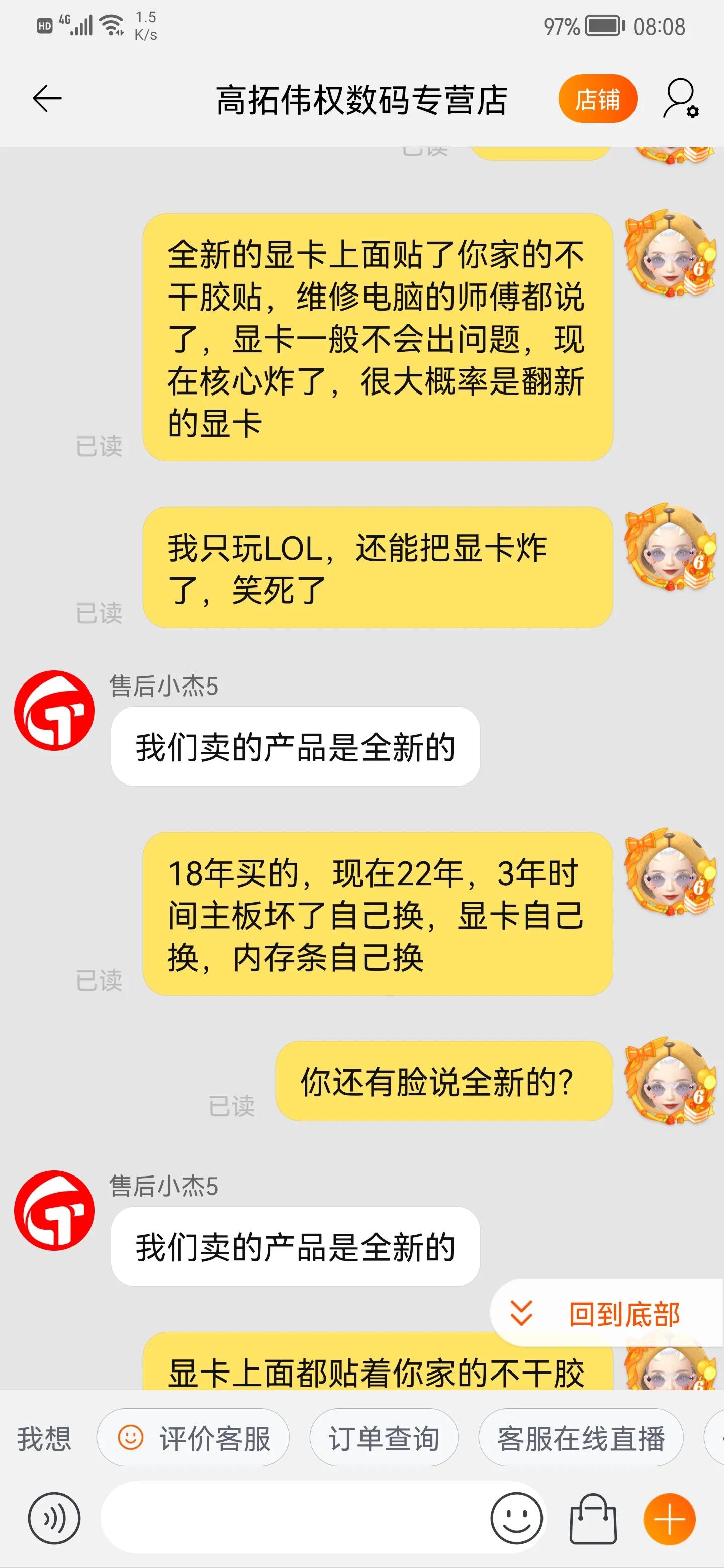
Task: Tap the voice input icon bottom left
Action: coord(54,1518)
